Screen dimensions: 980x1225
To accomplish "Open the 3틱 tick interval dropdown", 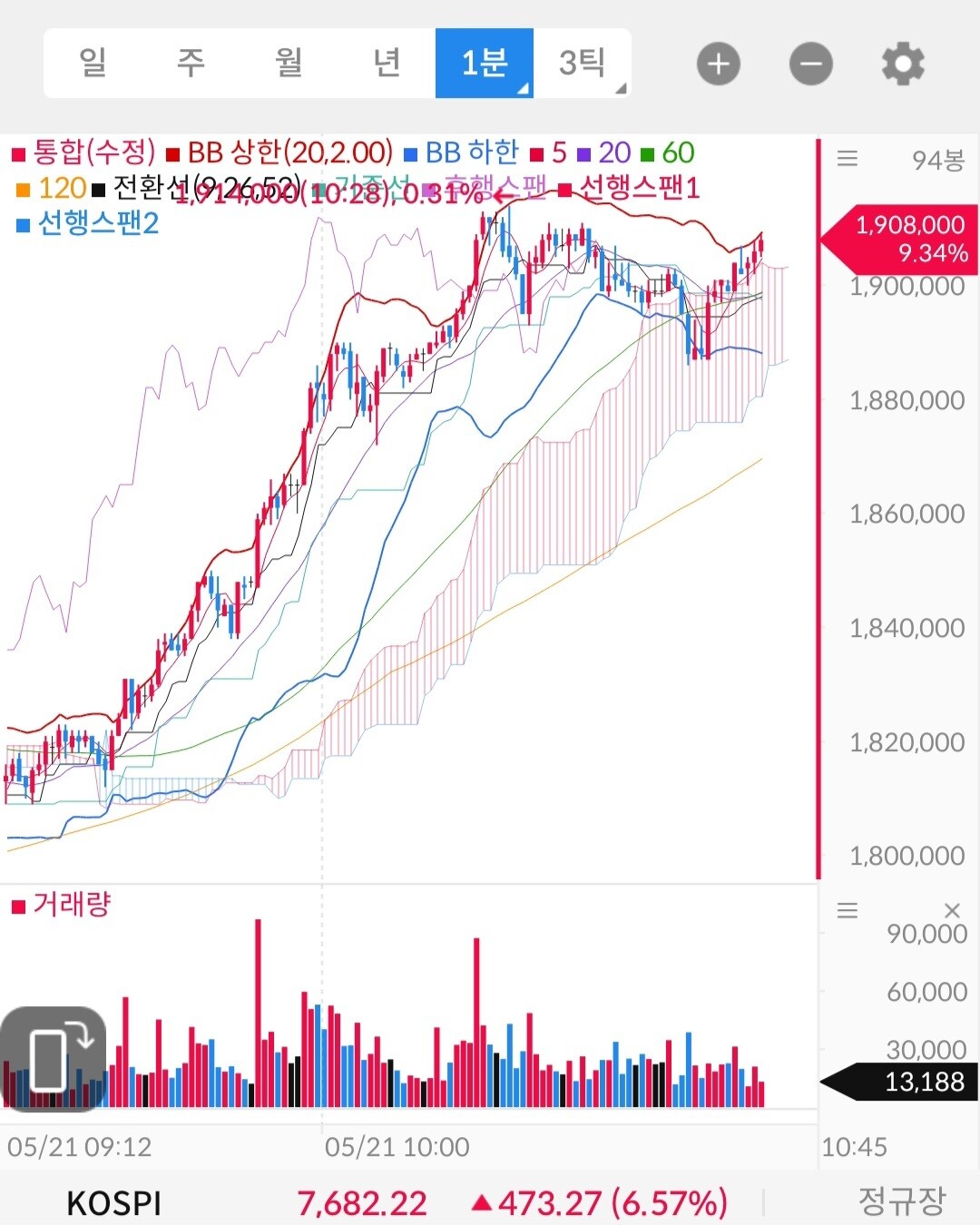I will [583, 64].
